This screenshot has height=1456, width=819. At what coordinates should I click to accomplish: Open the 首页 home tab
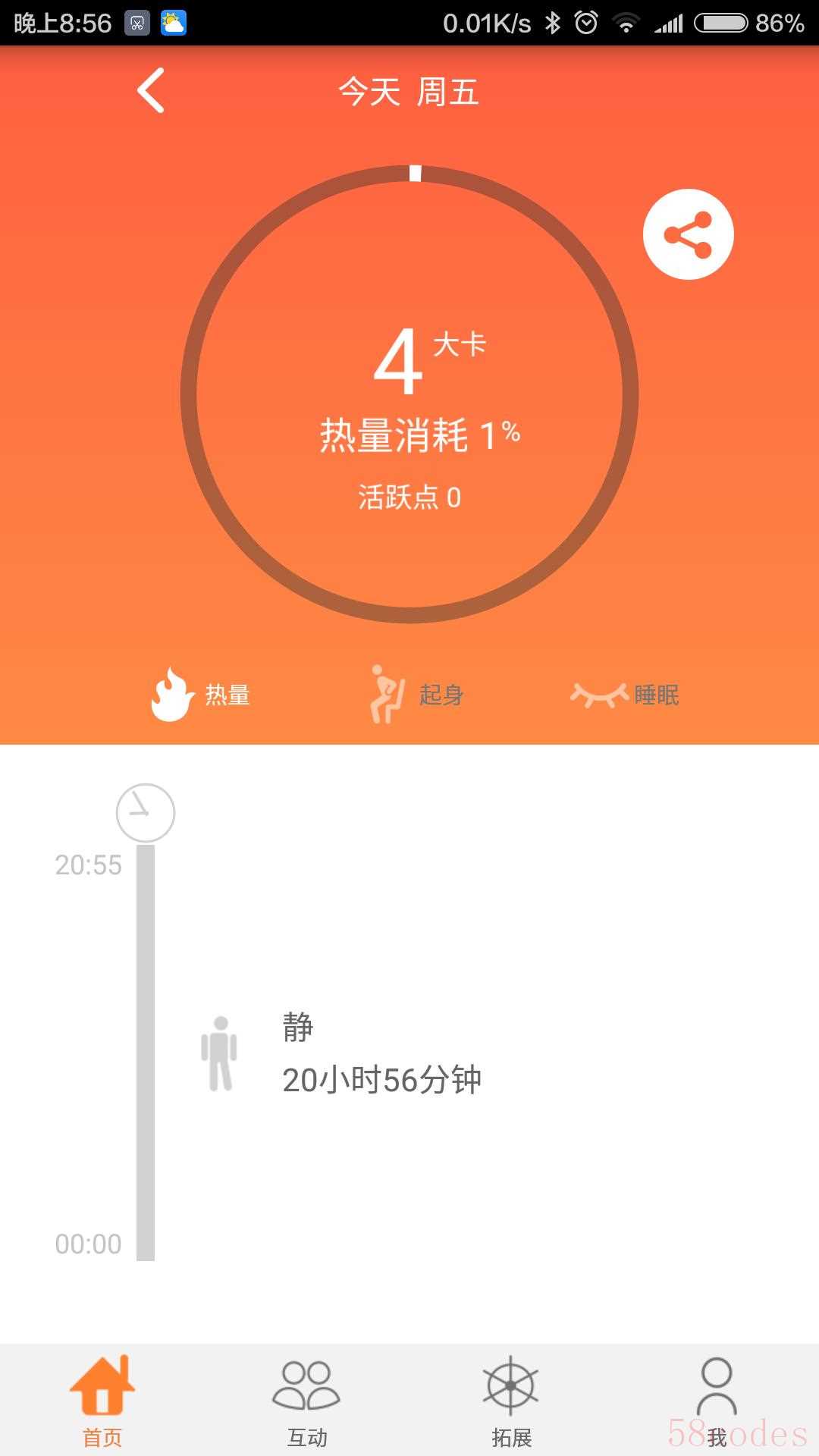102,1401
